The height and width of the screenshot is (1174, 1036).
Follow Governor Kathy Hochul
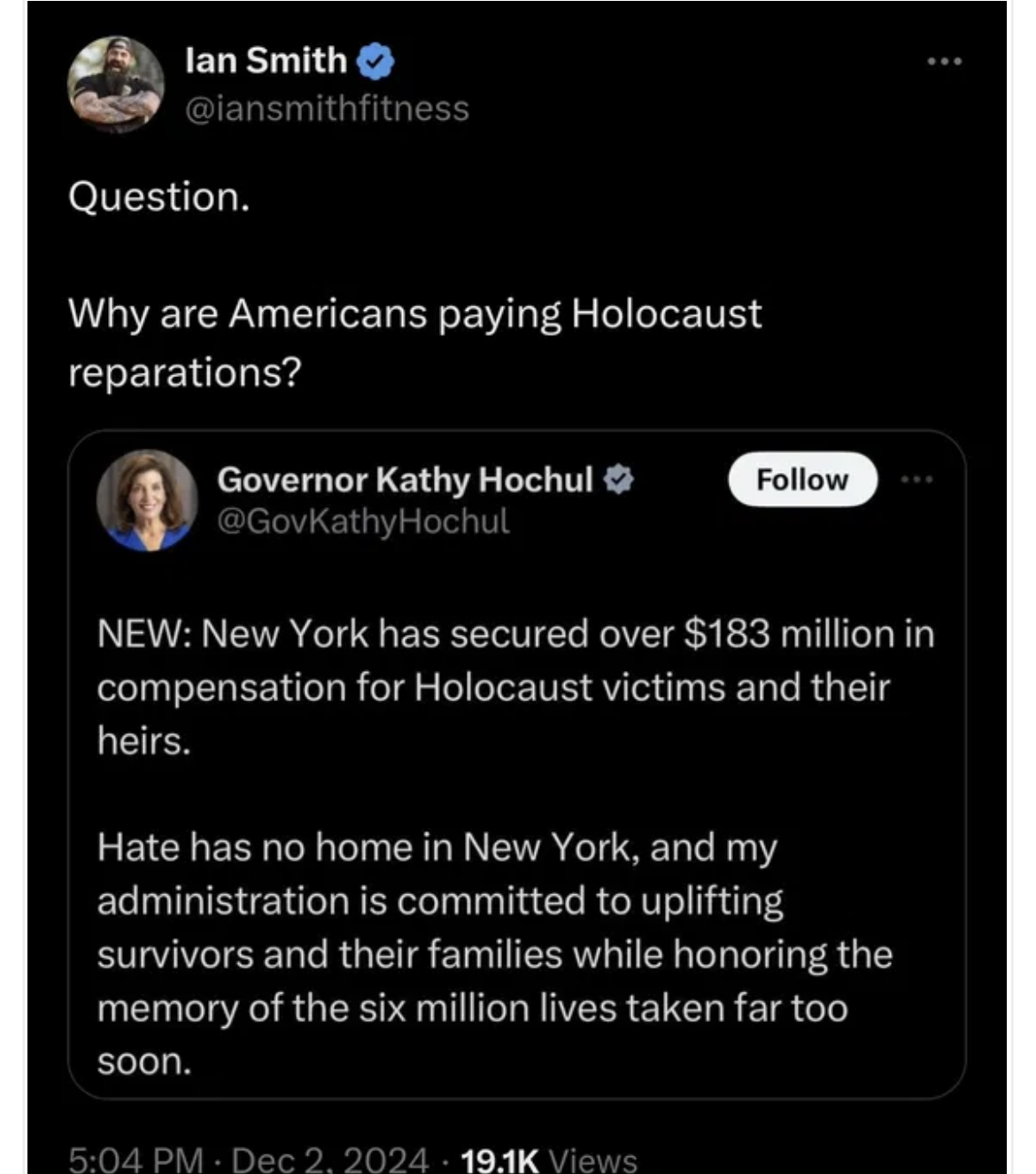coord(801,480)
